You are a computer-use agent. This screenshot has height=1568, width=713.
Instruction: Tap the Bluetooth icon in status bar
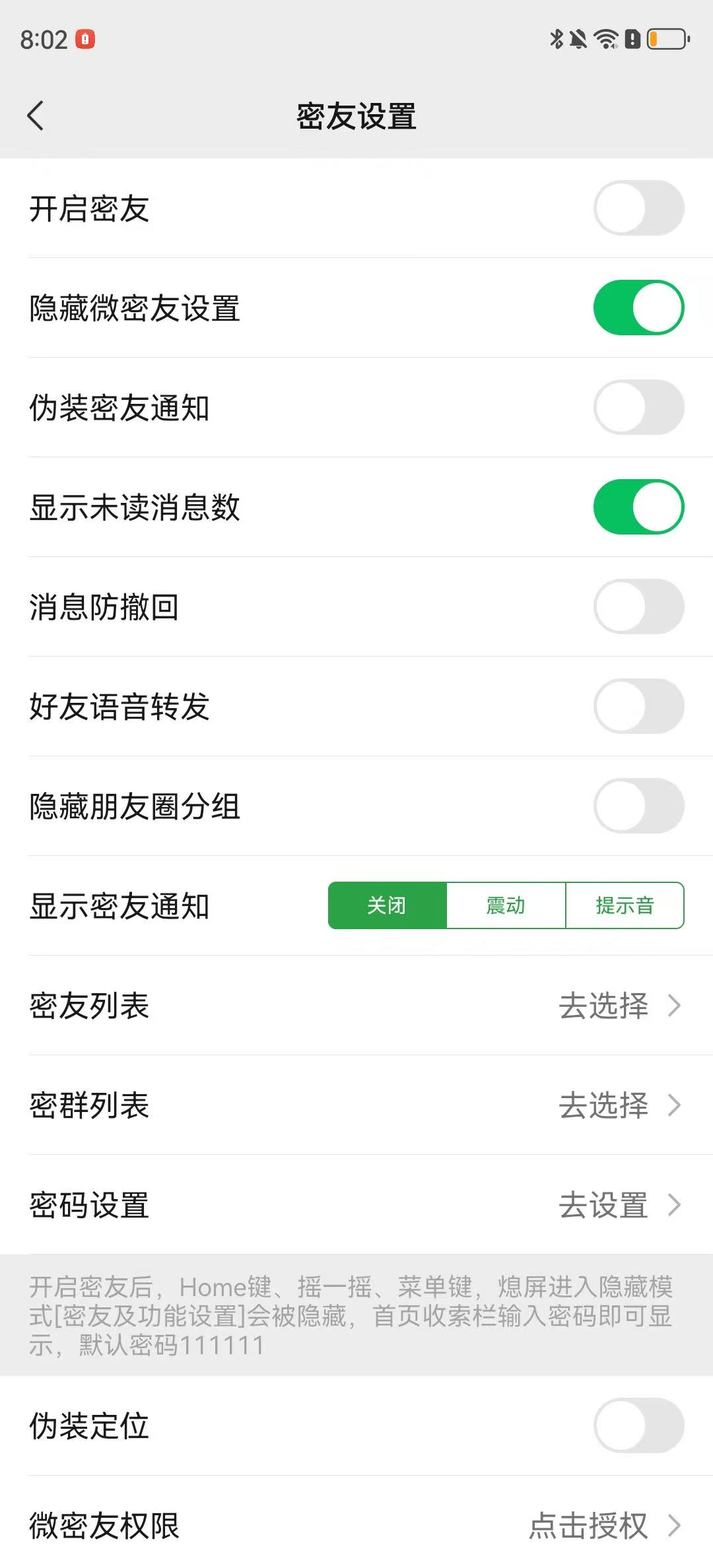[x=555, y=39]
